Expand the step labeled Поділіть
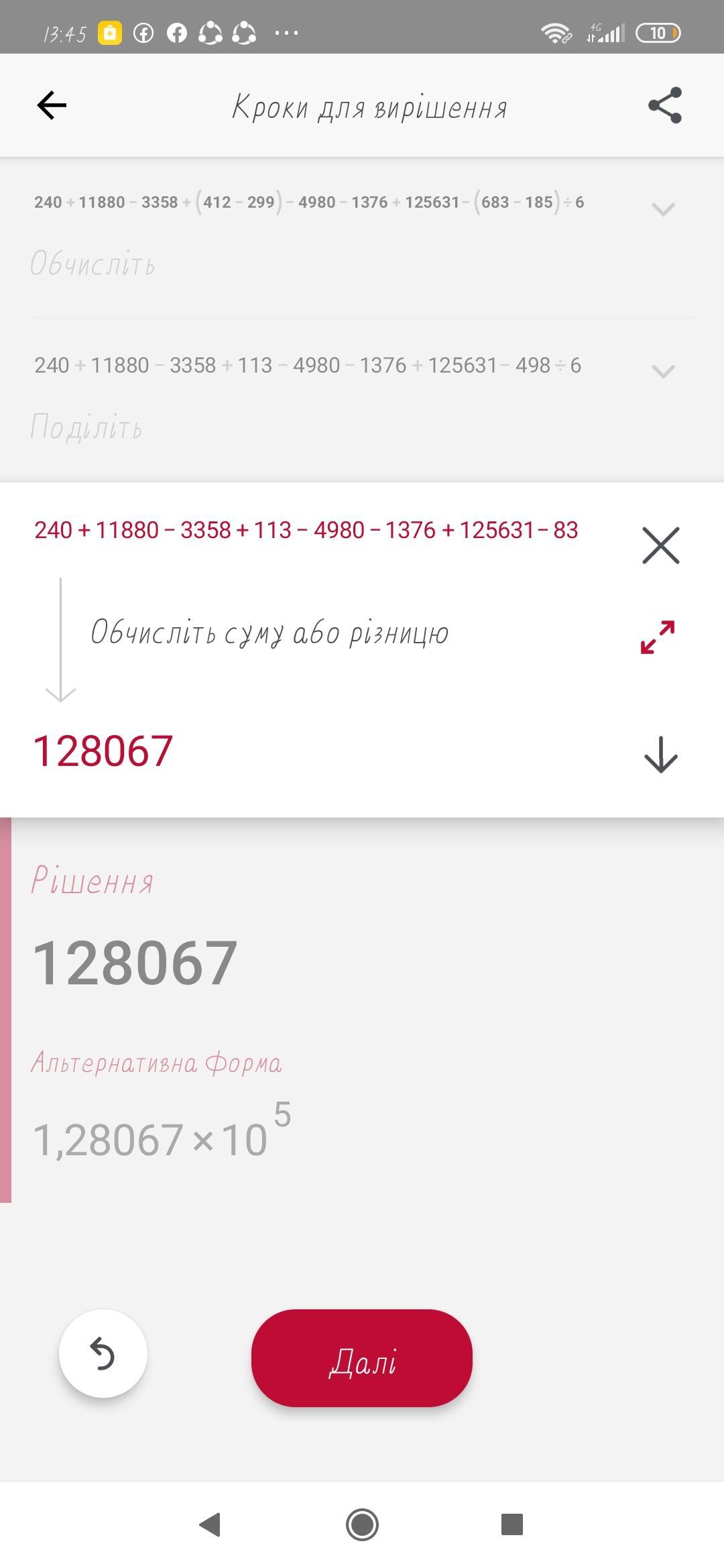The height and width of the screenshot is (1568, 724). 663,371
